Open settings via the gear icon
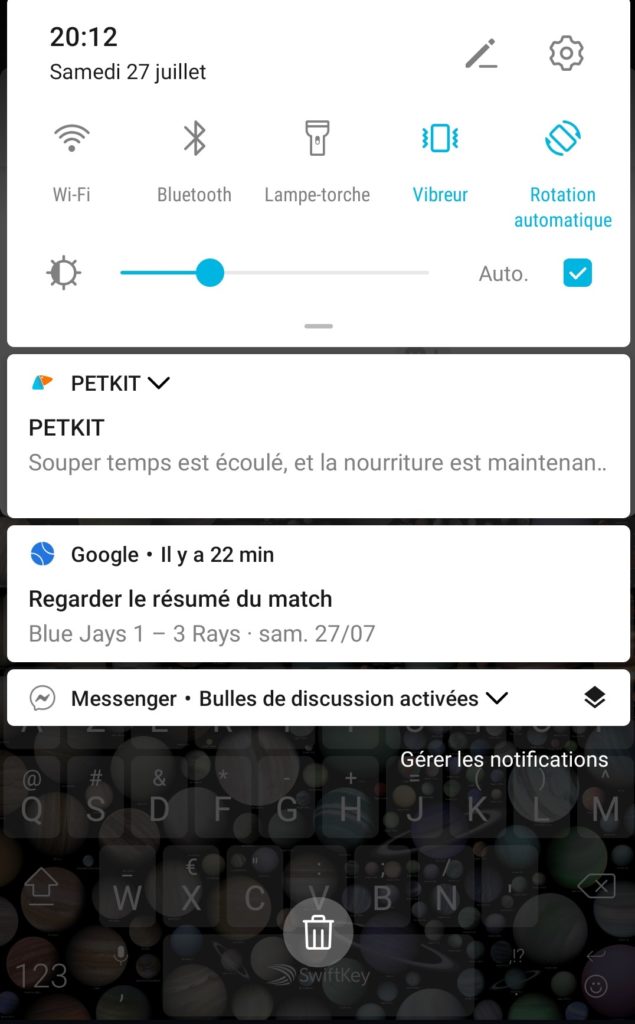This screenshot has height=1024, width=635. 566,53
